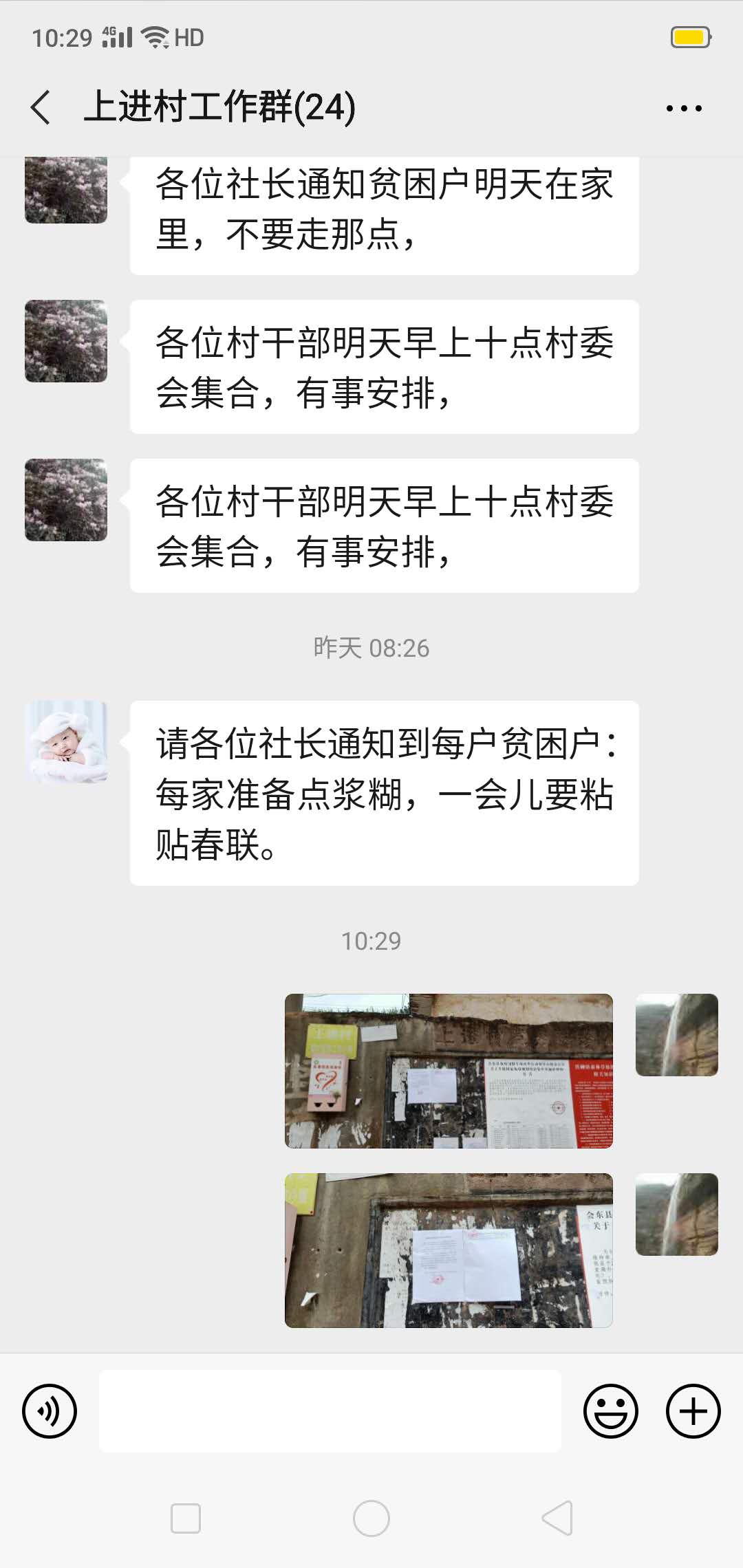Switch to voice message input
Viewport: 743px width, 1568px height.
[50, 1412]
